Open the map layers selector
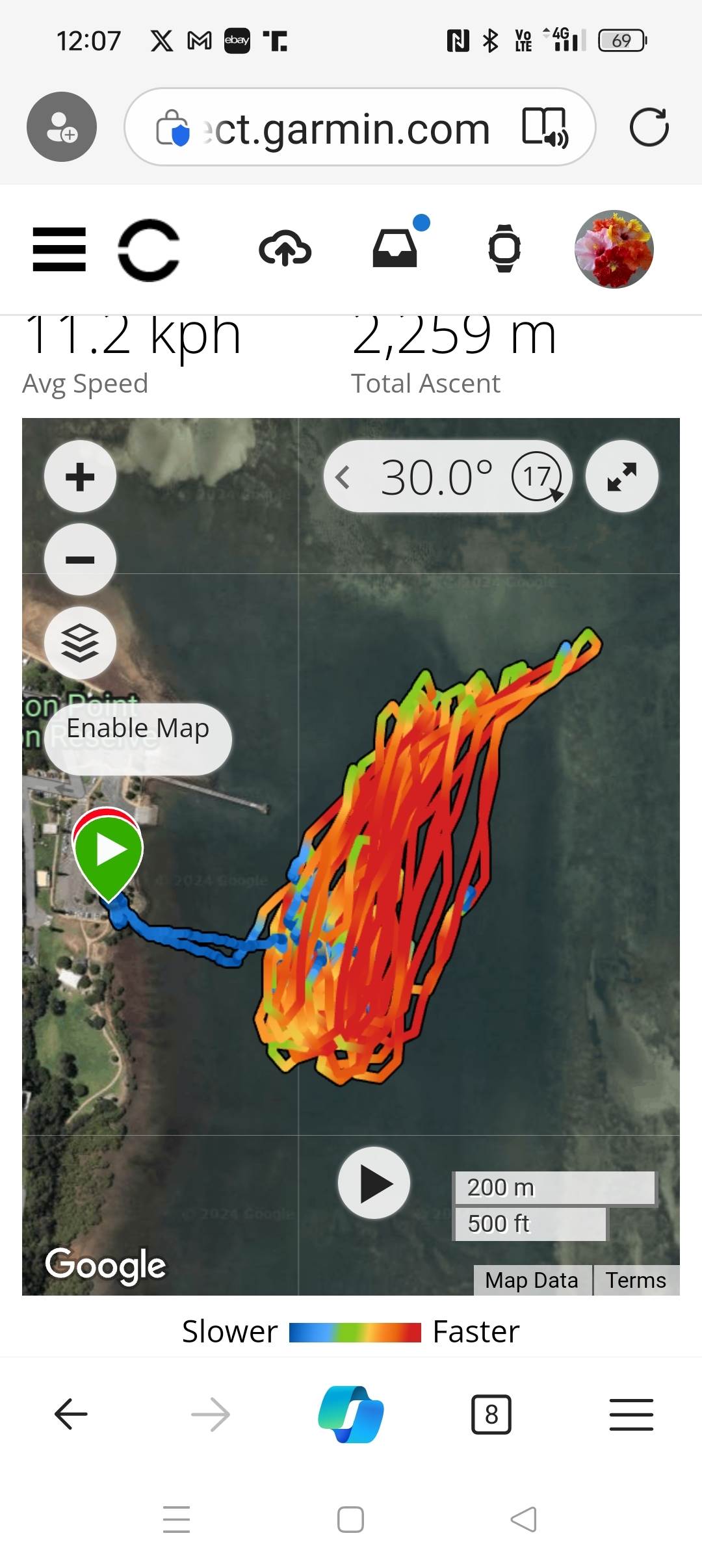Image resolution: width=702 pixels, height=1568 pixels. coord(80,643)
